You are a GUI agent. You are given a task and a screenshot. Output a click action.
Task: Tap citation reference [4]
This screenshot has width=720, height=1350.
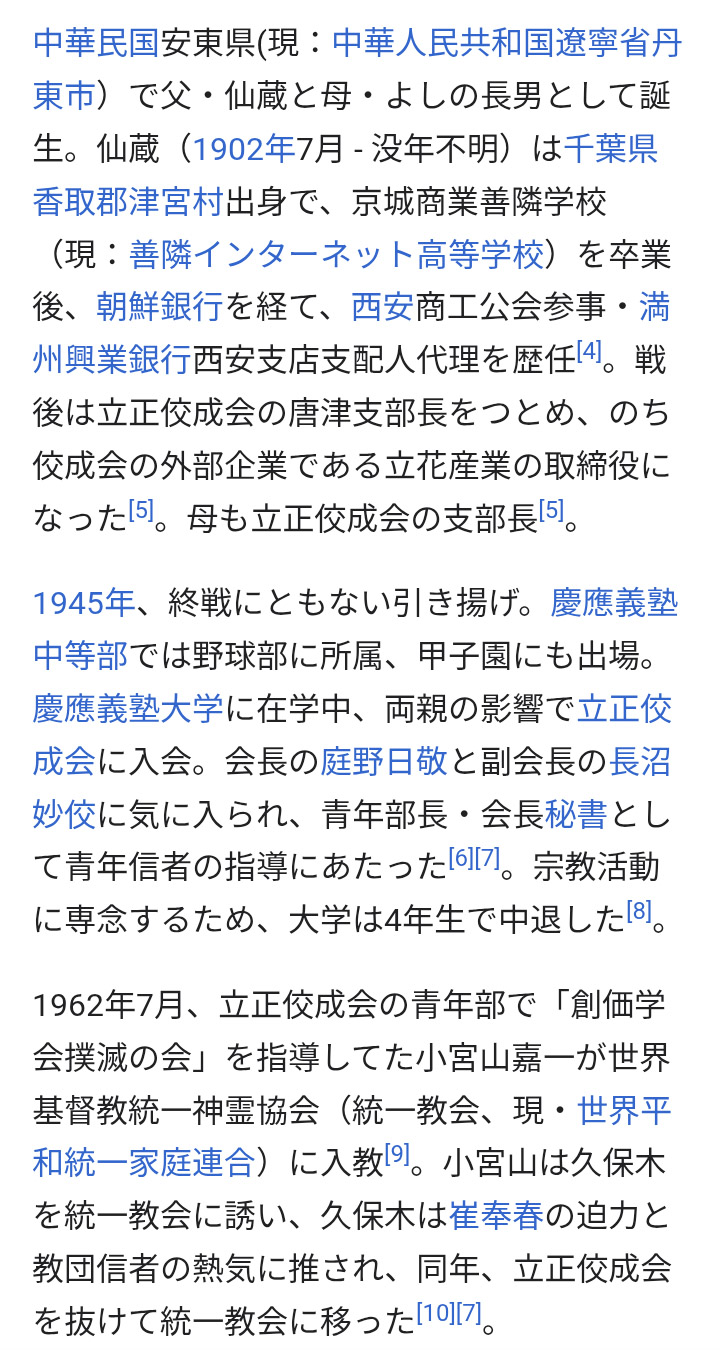click(x=590, y=352)
